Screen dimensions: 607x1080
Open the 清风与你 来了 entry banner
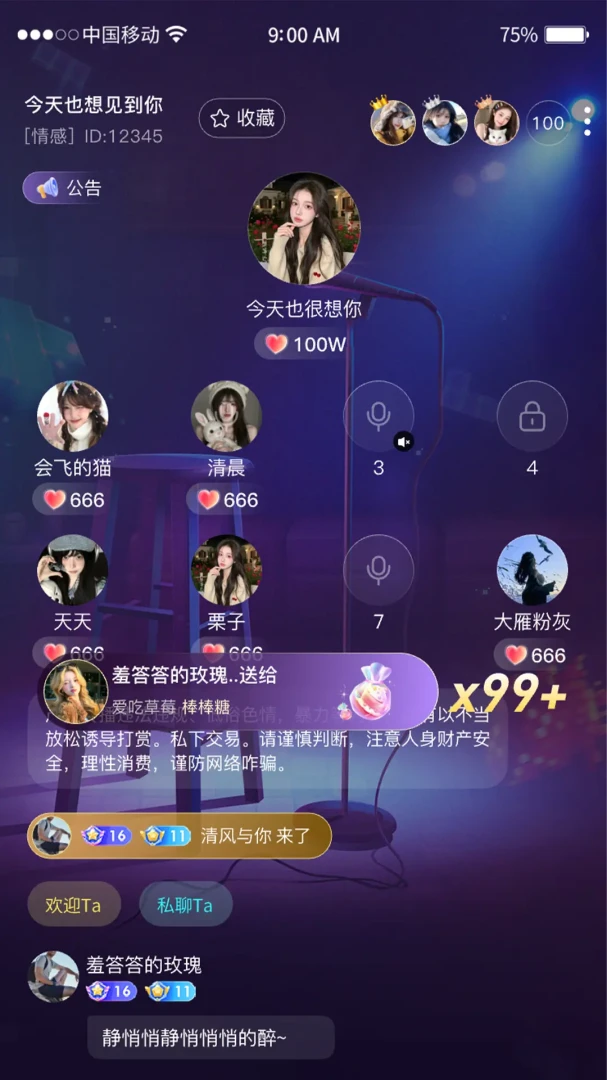(179, 836)
